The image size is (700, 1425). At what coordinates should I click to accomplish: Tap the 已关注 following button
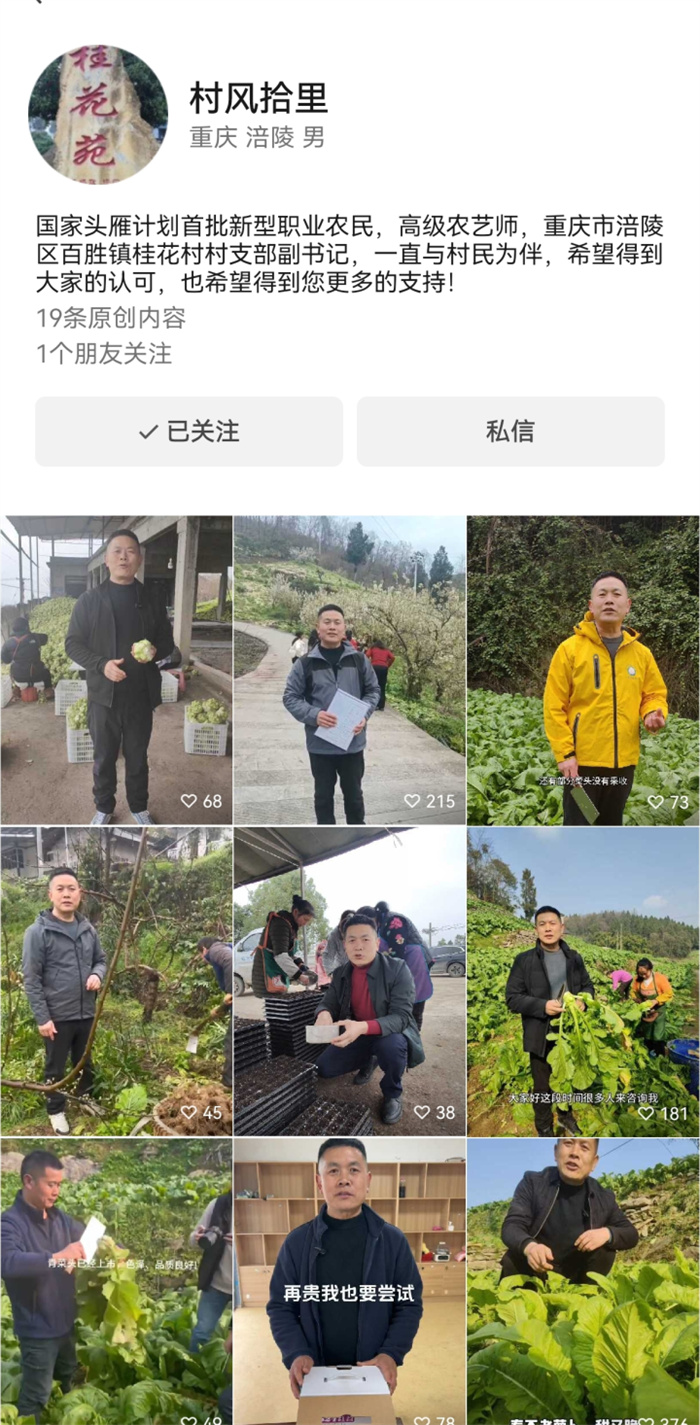point(189,431)
